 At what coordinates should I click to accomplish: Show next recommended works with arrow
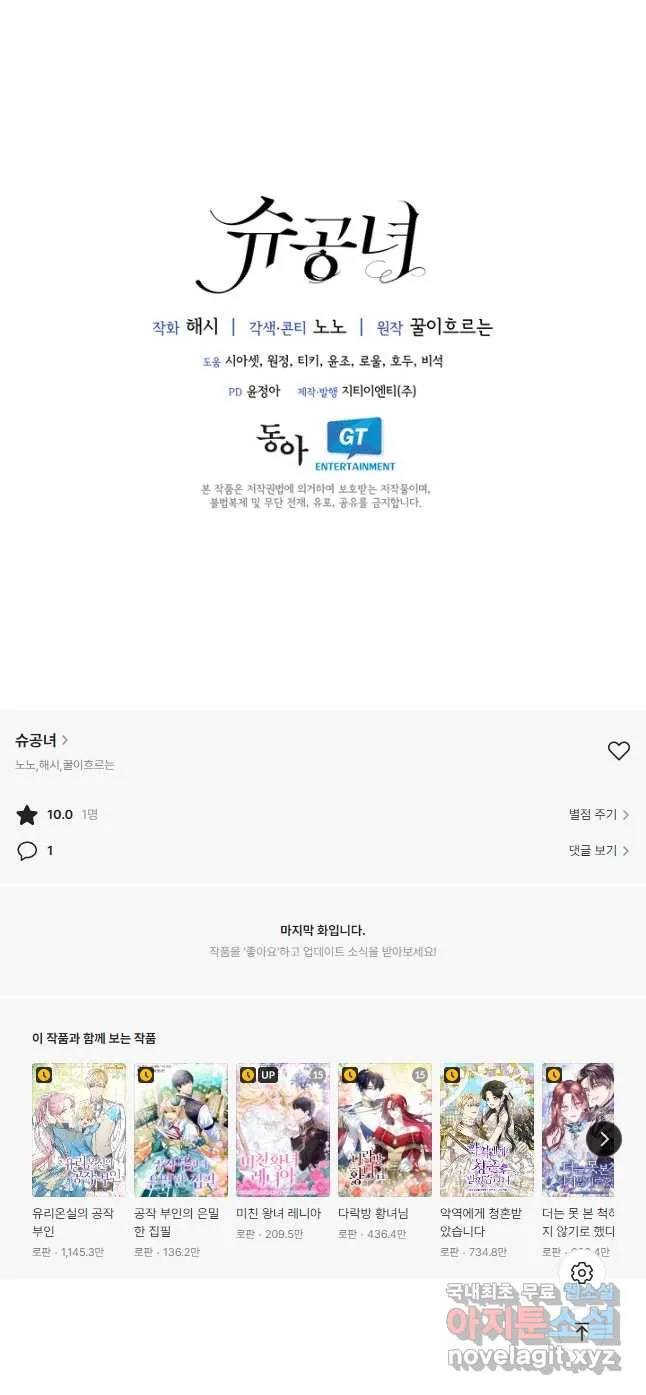pyautogui.click(x=604, y=1139)
